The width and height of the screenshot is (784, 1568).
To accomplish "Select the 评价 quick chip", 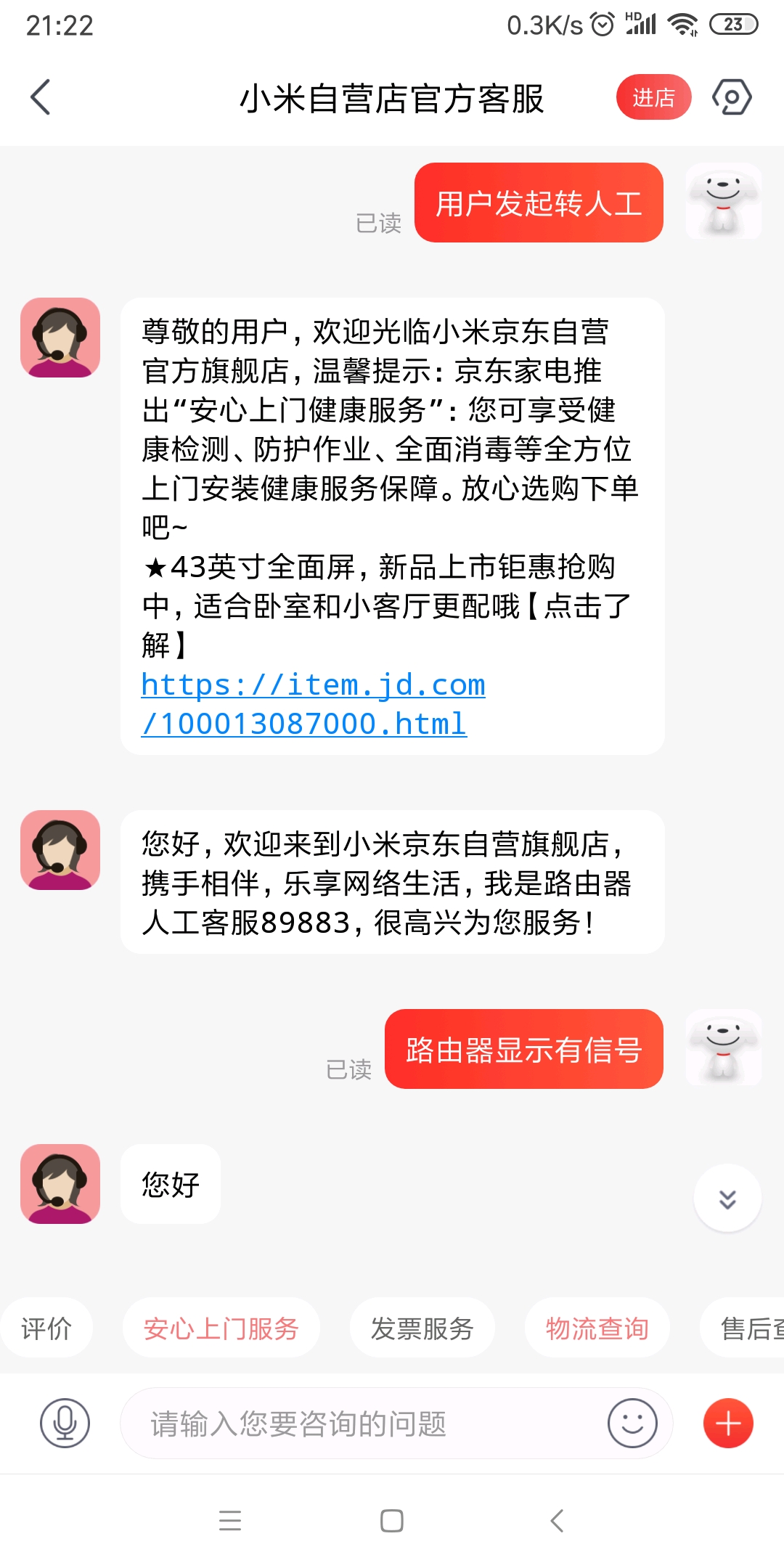I will 46,1328.
